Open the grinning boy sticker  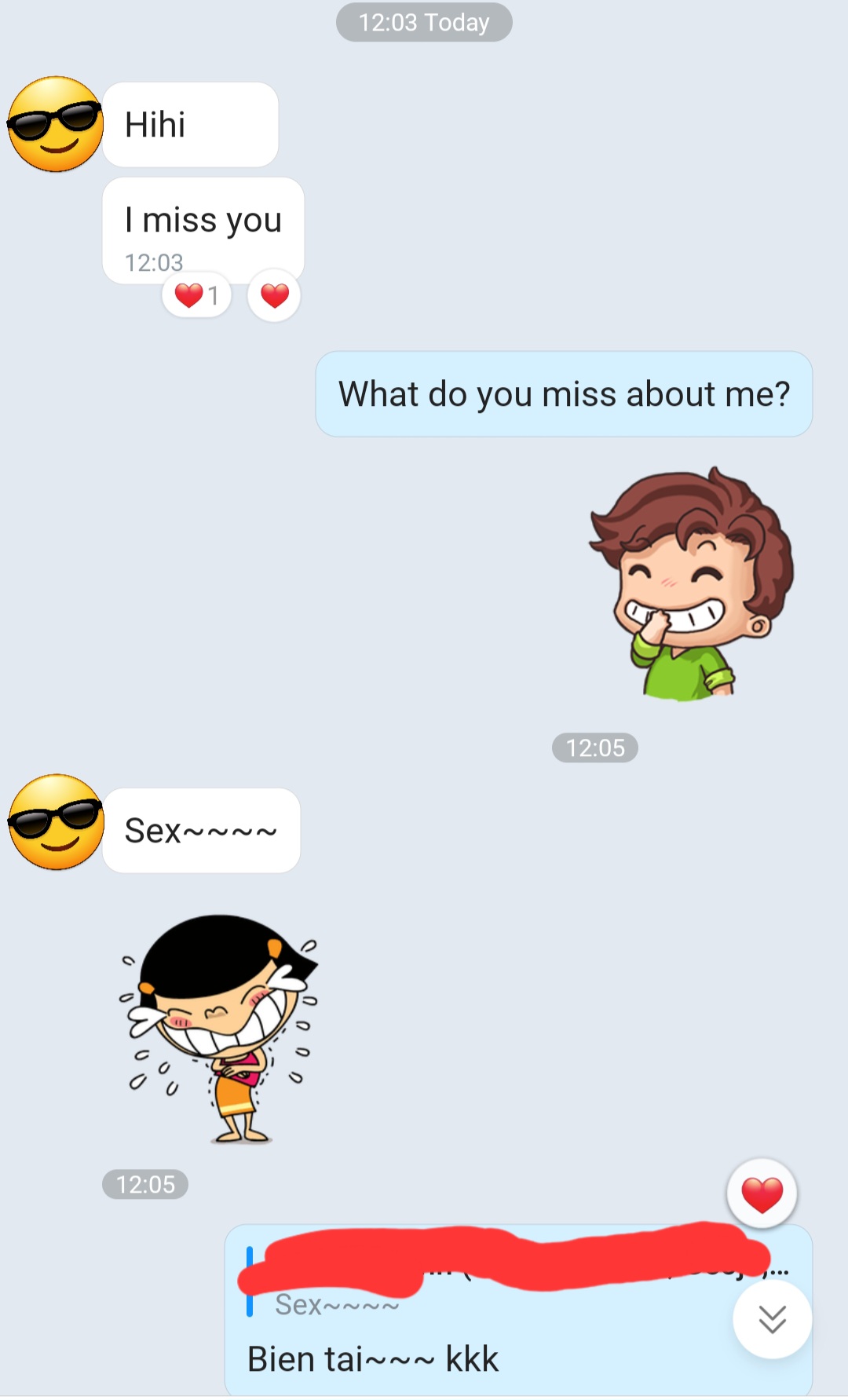pos(691,583)
